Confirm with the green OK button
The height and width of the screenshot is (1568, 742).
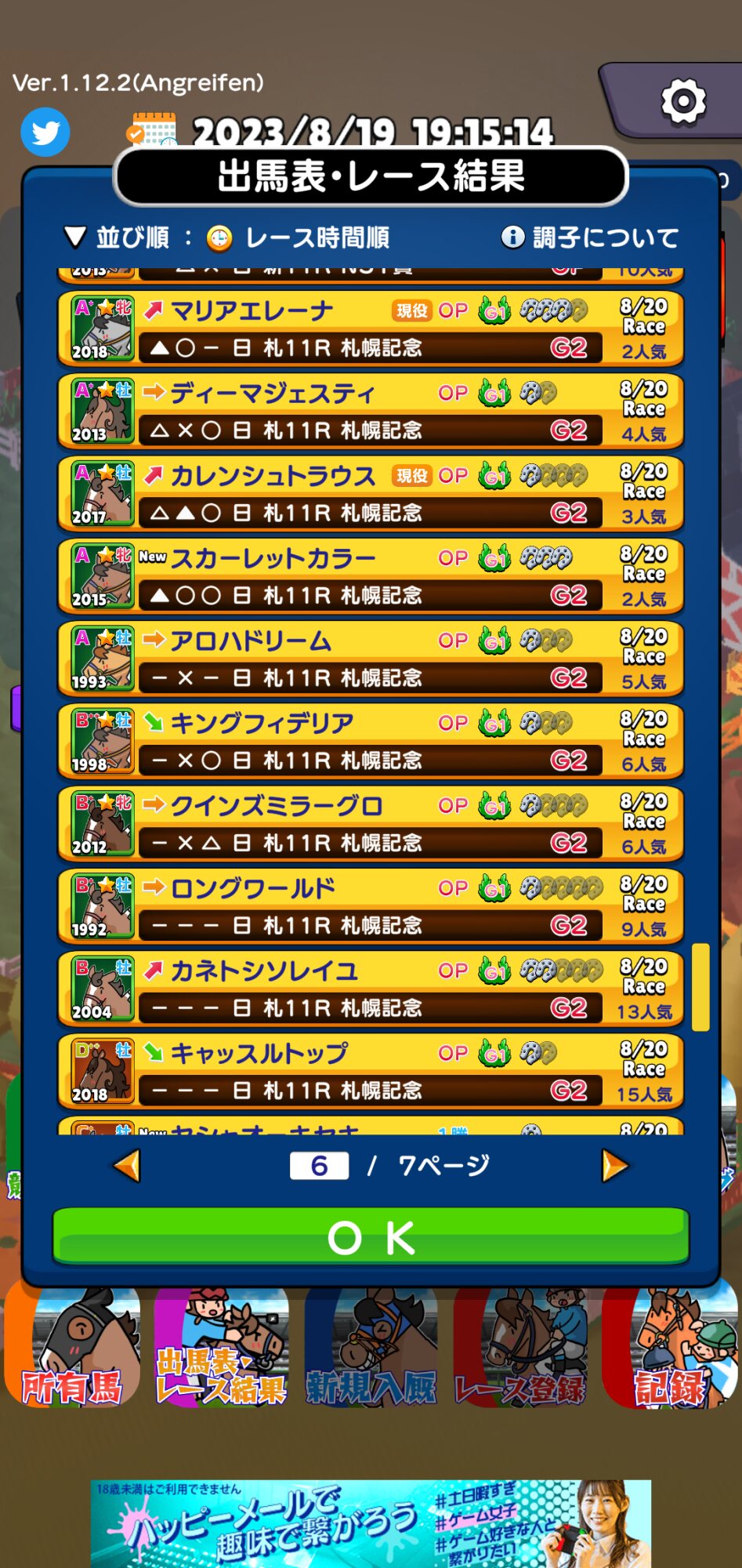[x=371, y=1238]
